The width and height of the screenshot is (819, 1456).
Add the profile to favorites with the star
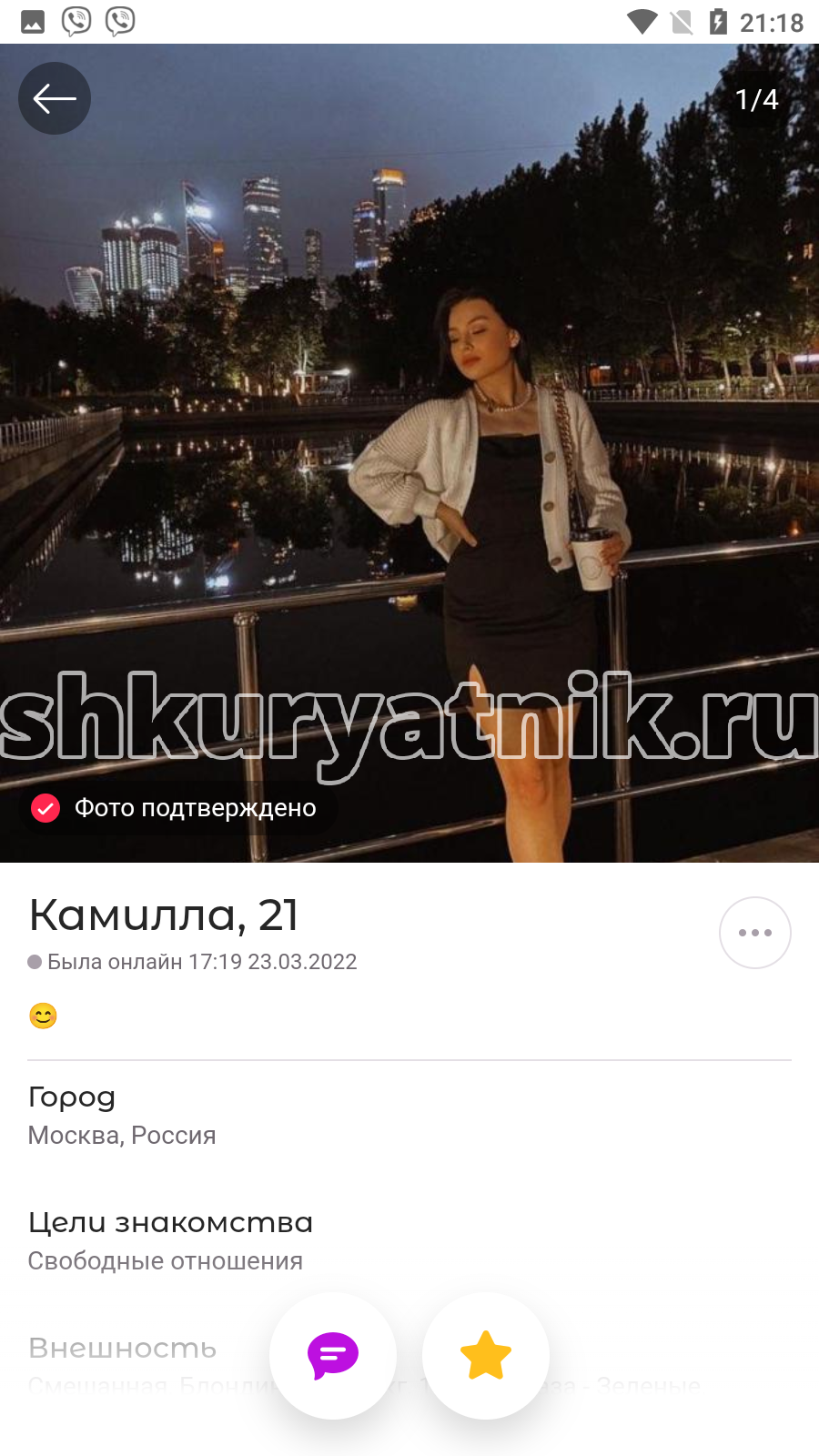click(486, 1356)
